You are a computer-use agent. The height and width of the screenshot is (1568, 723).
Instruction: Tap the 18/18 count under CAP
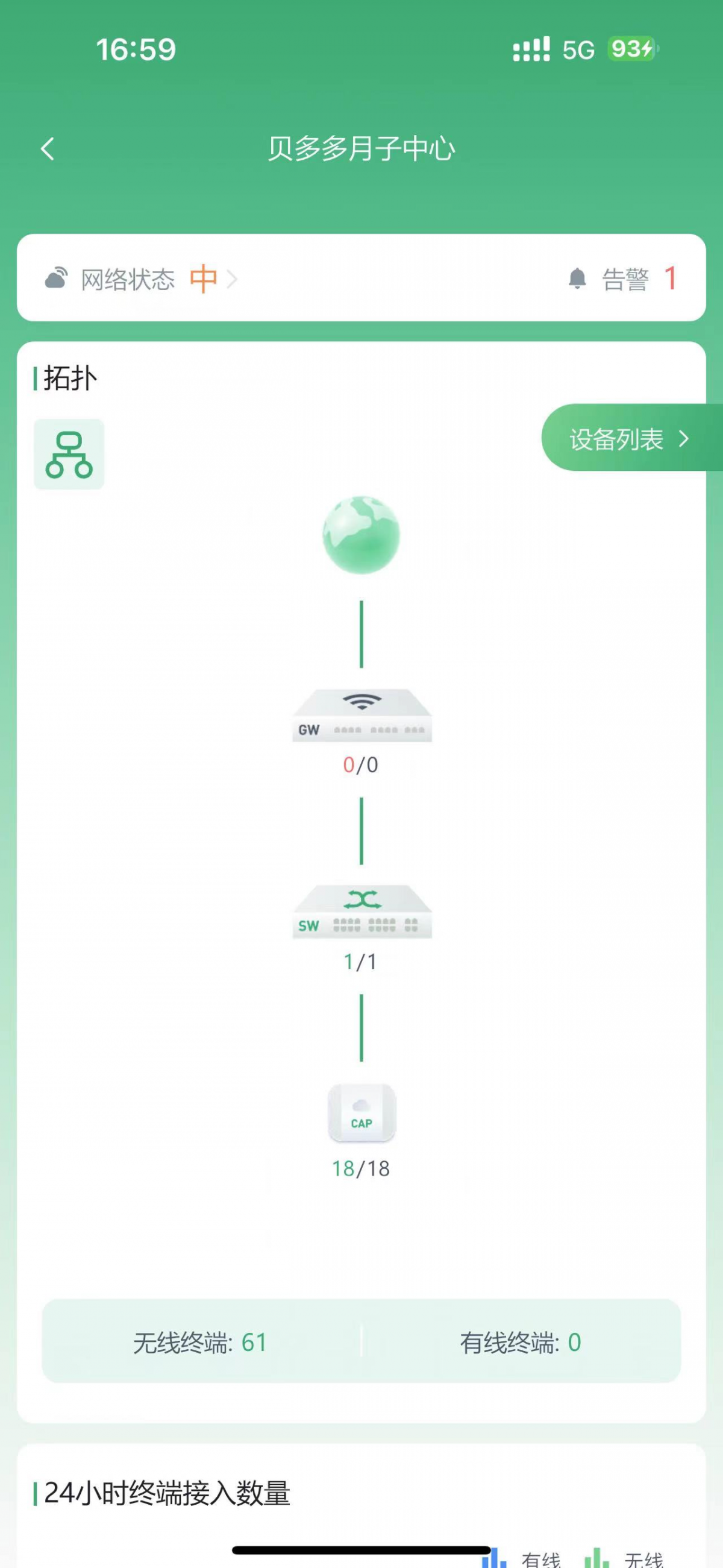361,1168
